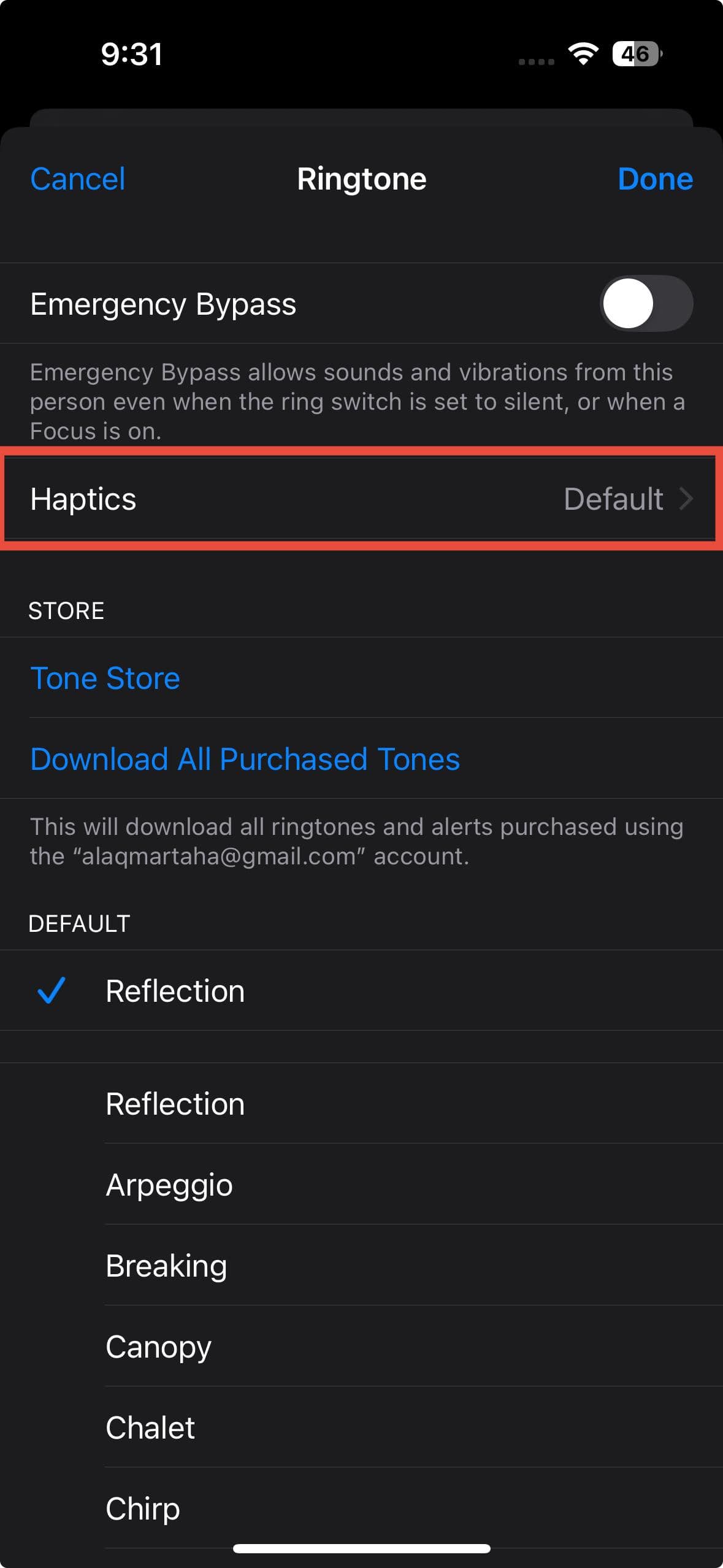Pick Canopy as ringtone
723x1568 pixels.
coord(159,1347)
